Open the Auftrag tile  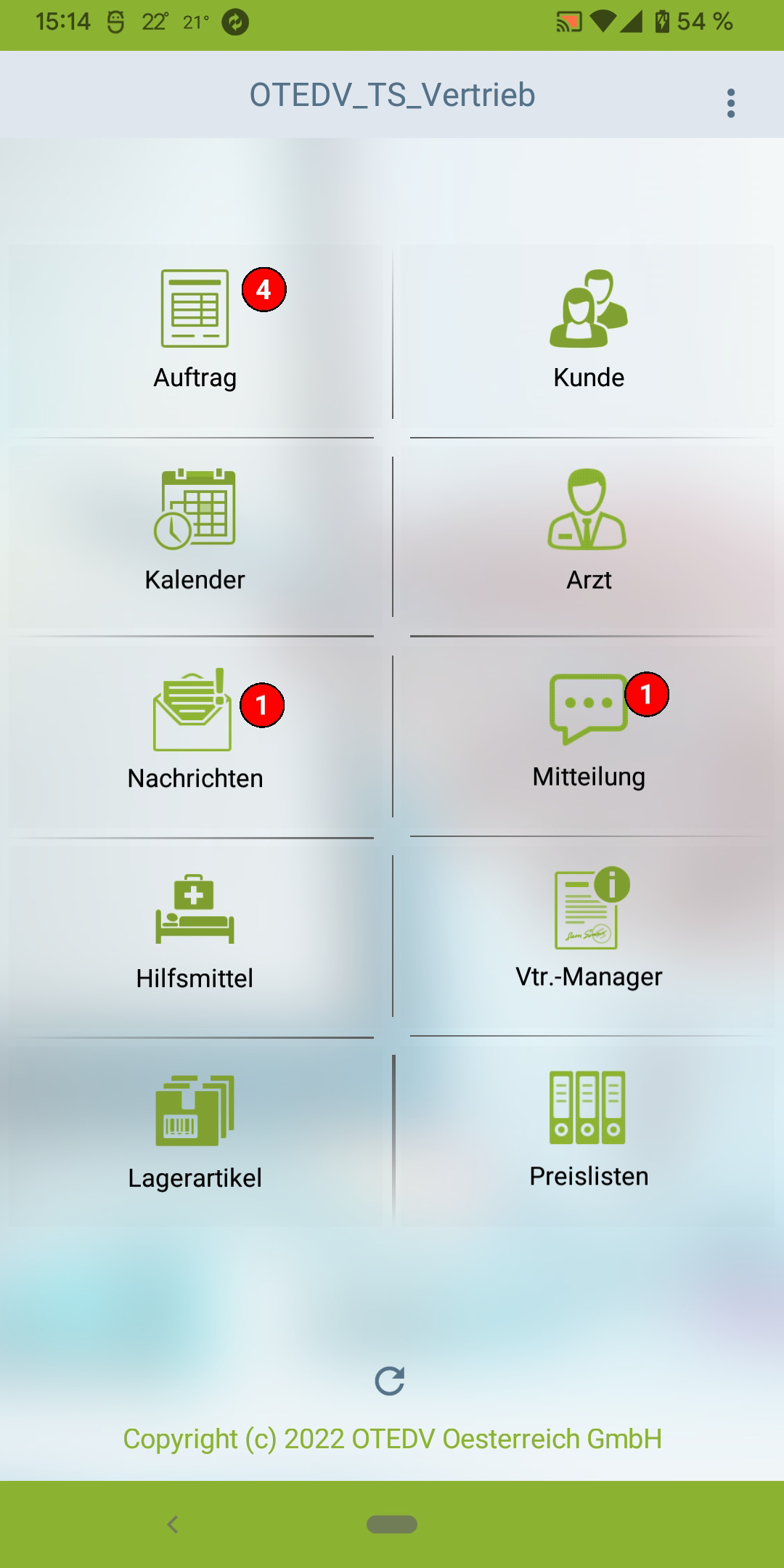pyautogui.click(x=195, y=334)
